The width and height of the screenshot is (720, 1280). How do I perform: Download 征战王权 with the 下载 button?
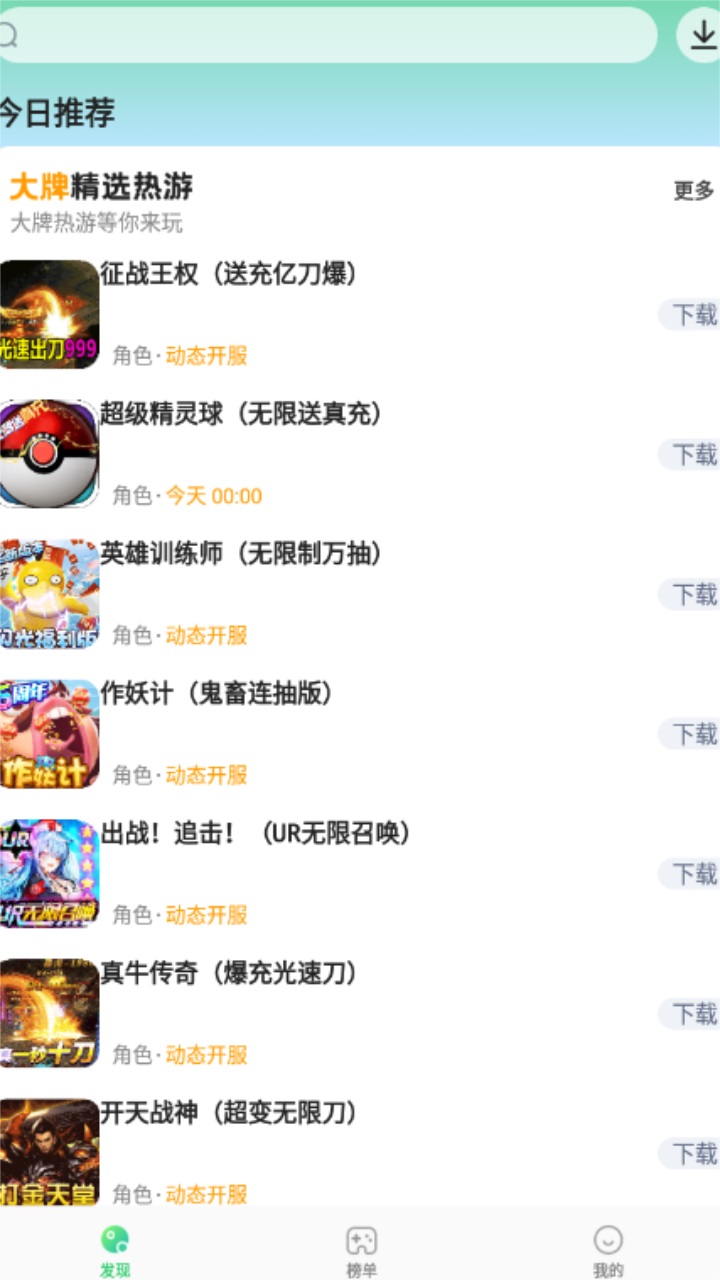coord(695,315)
